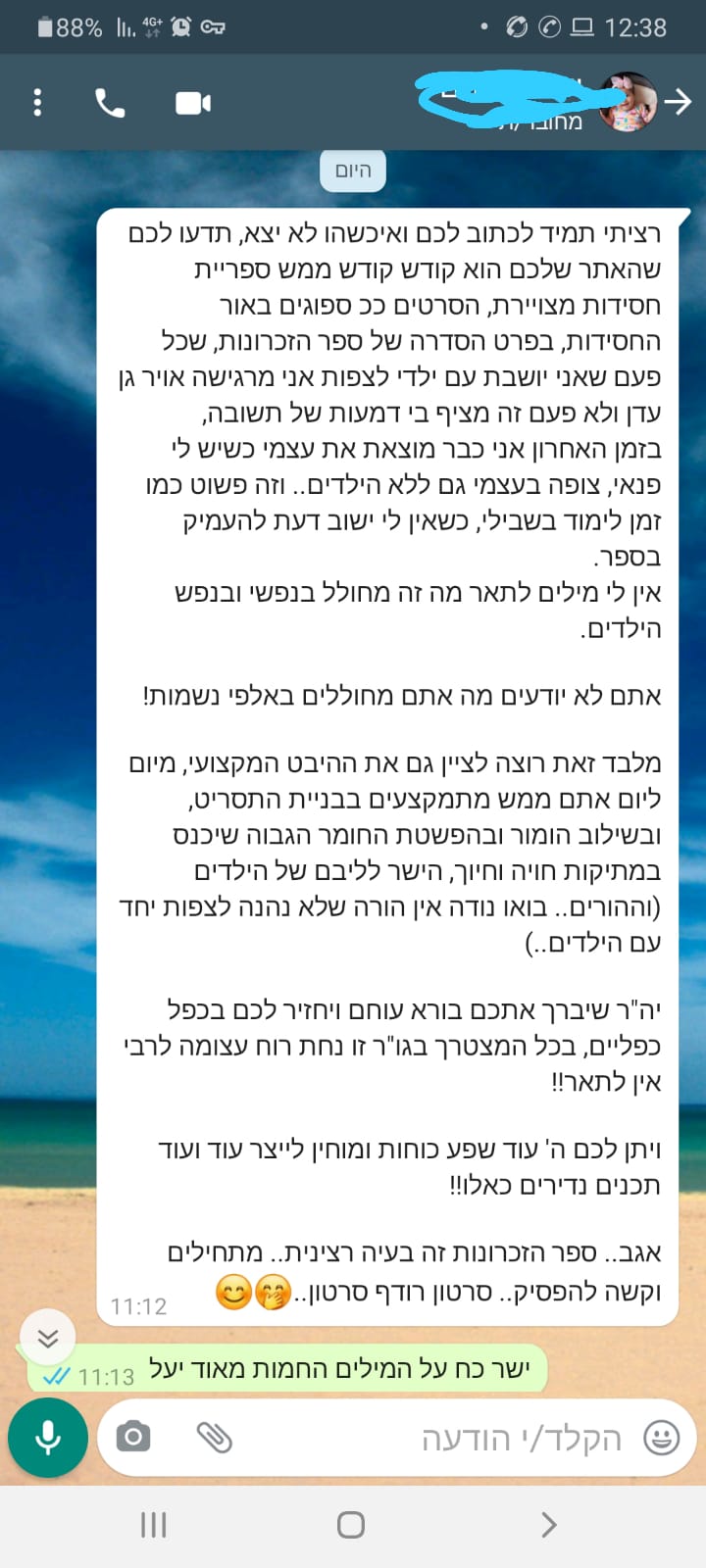Start a video call

point(193,103)
